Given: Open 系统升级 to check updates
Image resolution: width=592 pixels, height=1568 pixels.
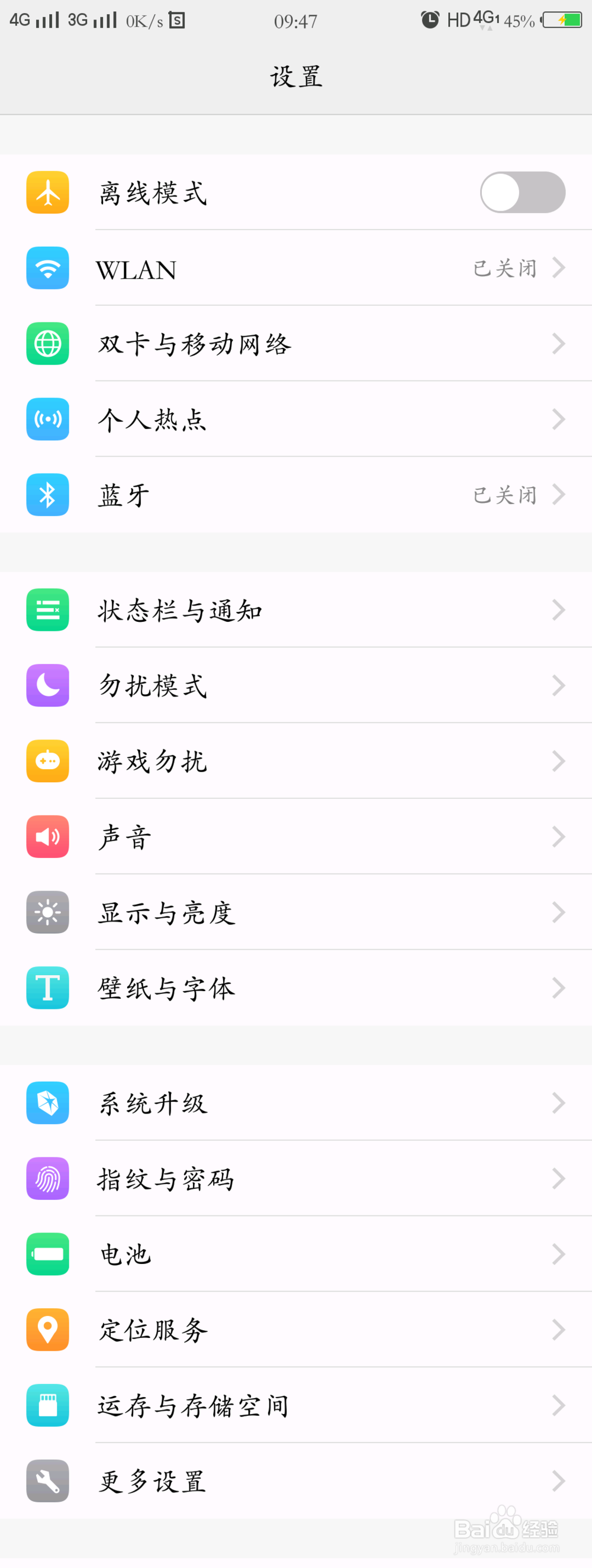Looking at the screenshot, I should 296,1103.
